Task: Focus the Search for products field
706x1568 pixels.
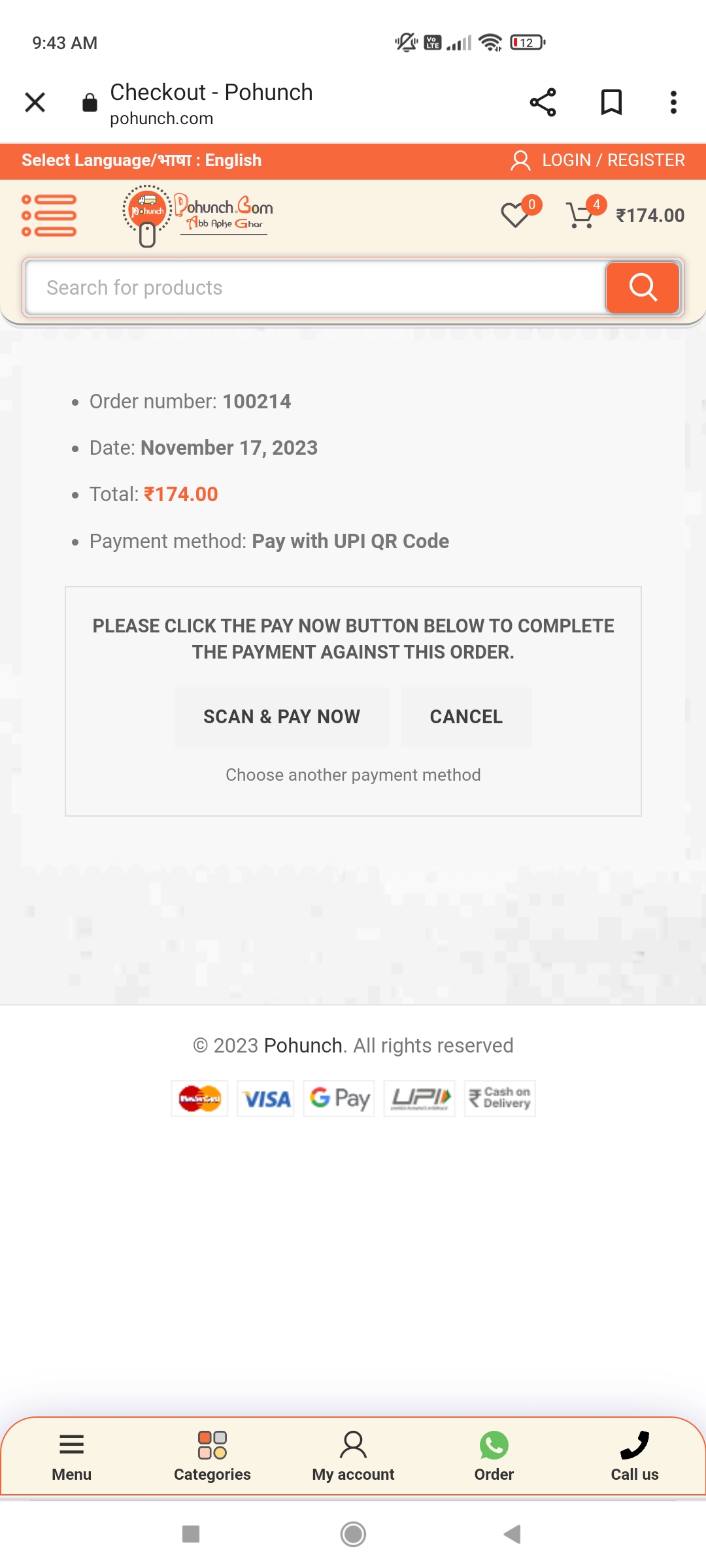Action: coord(314,288)
